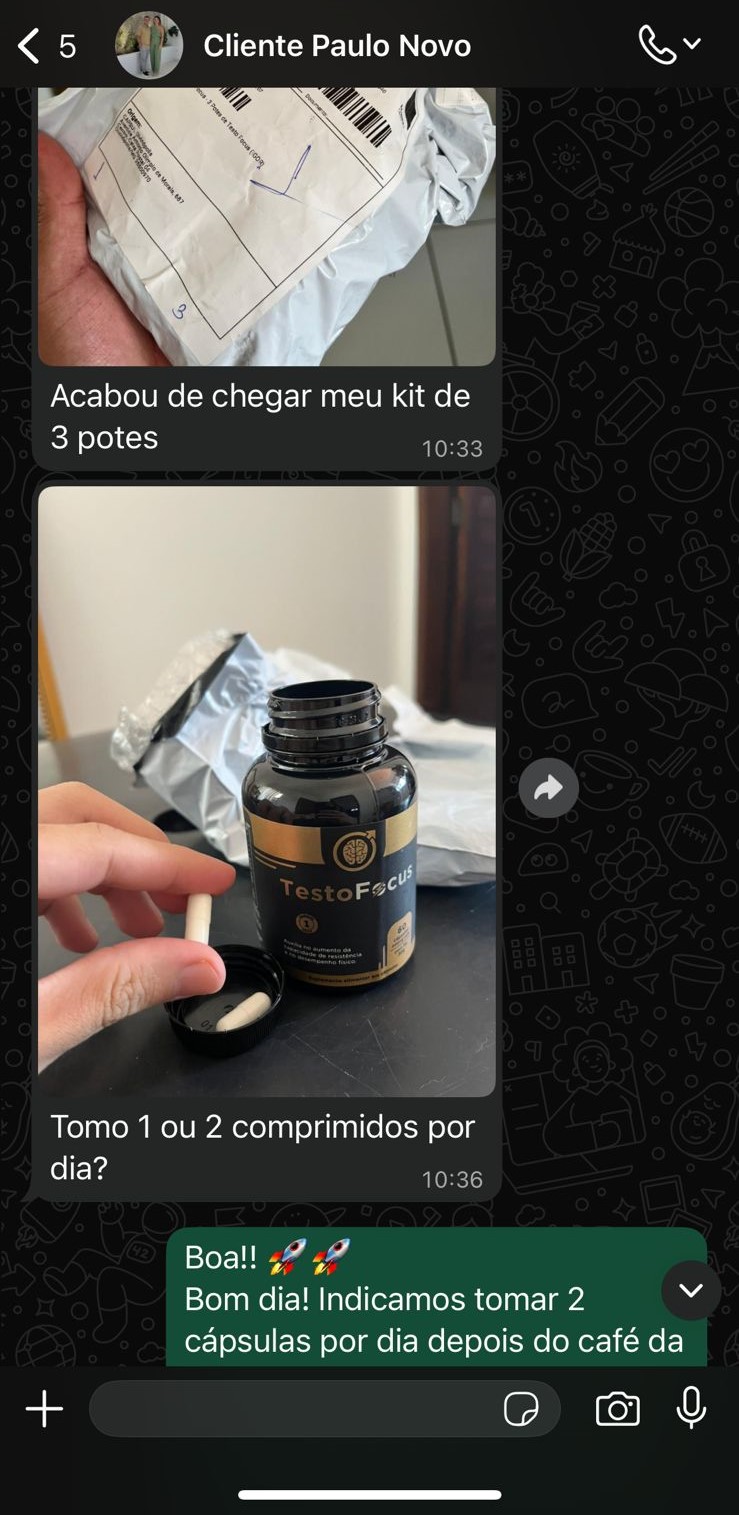Image resolution: width=739 pixels, height=1515 pixels.
Task: Forward the TestoFocus bottle photo
Action: point(548,789)
